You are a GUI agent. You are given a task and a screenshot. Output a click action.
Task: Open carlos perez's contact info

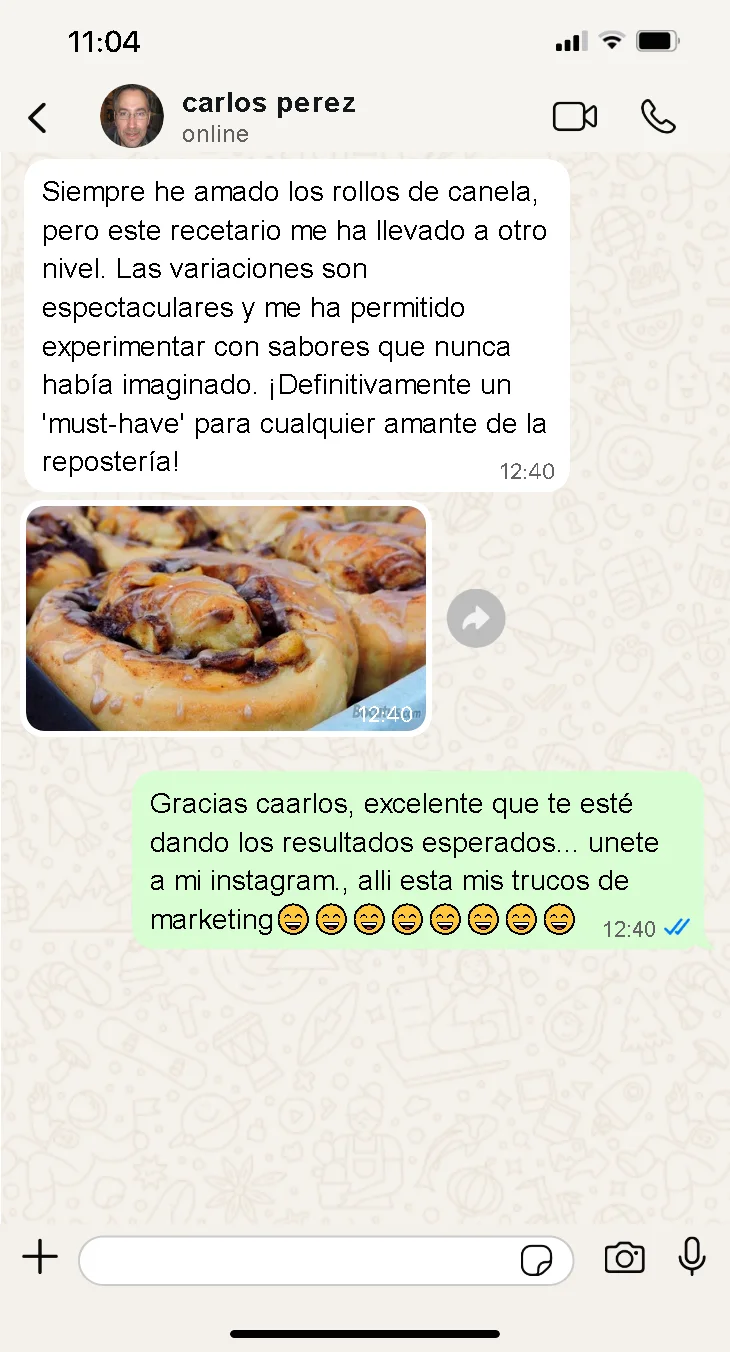[268, 116]
